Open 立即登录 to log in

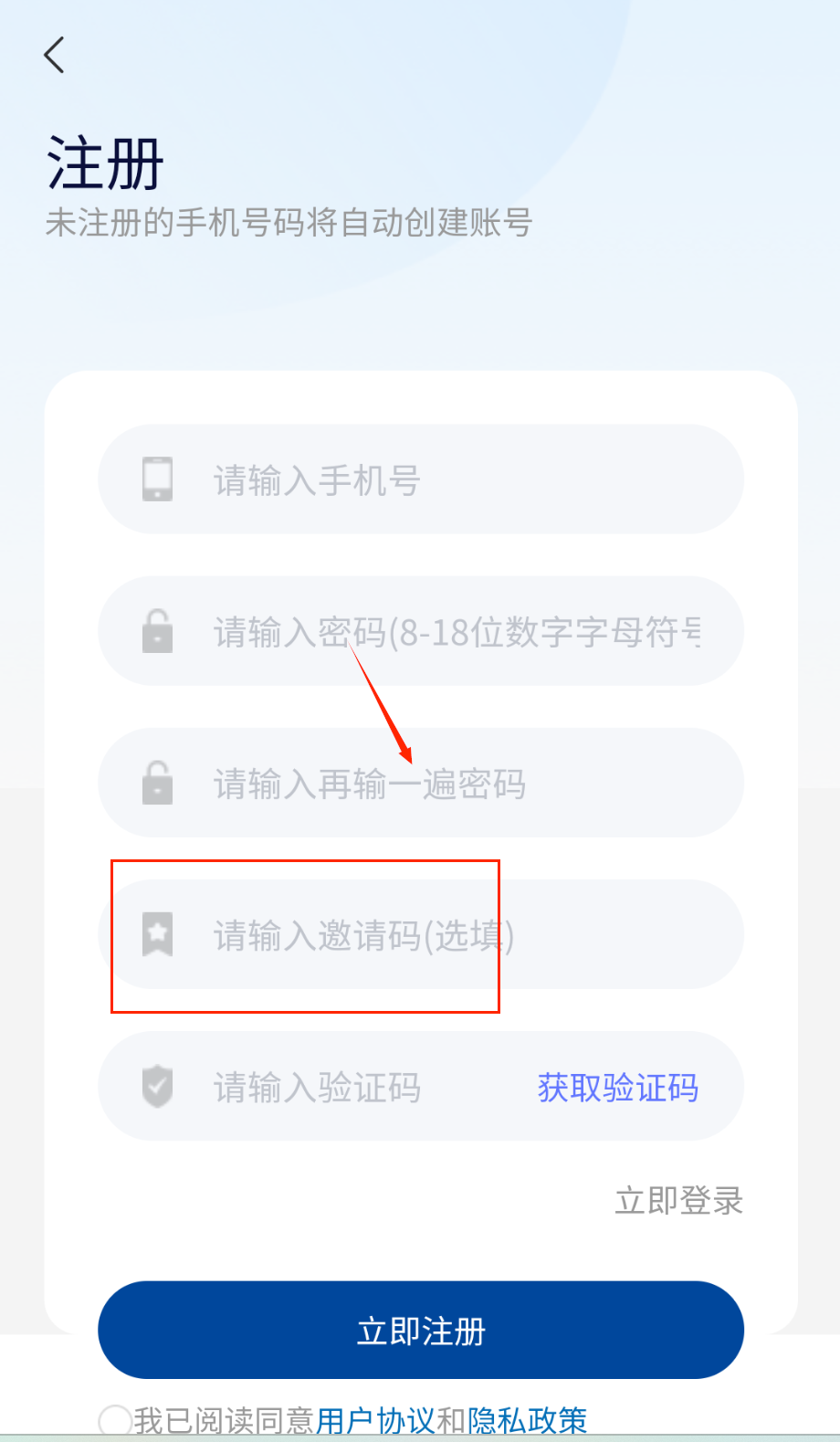[678, 1200]
